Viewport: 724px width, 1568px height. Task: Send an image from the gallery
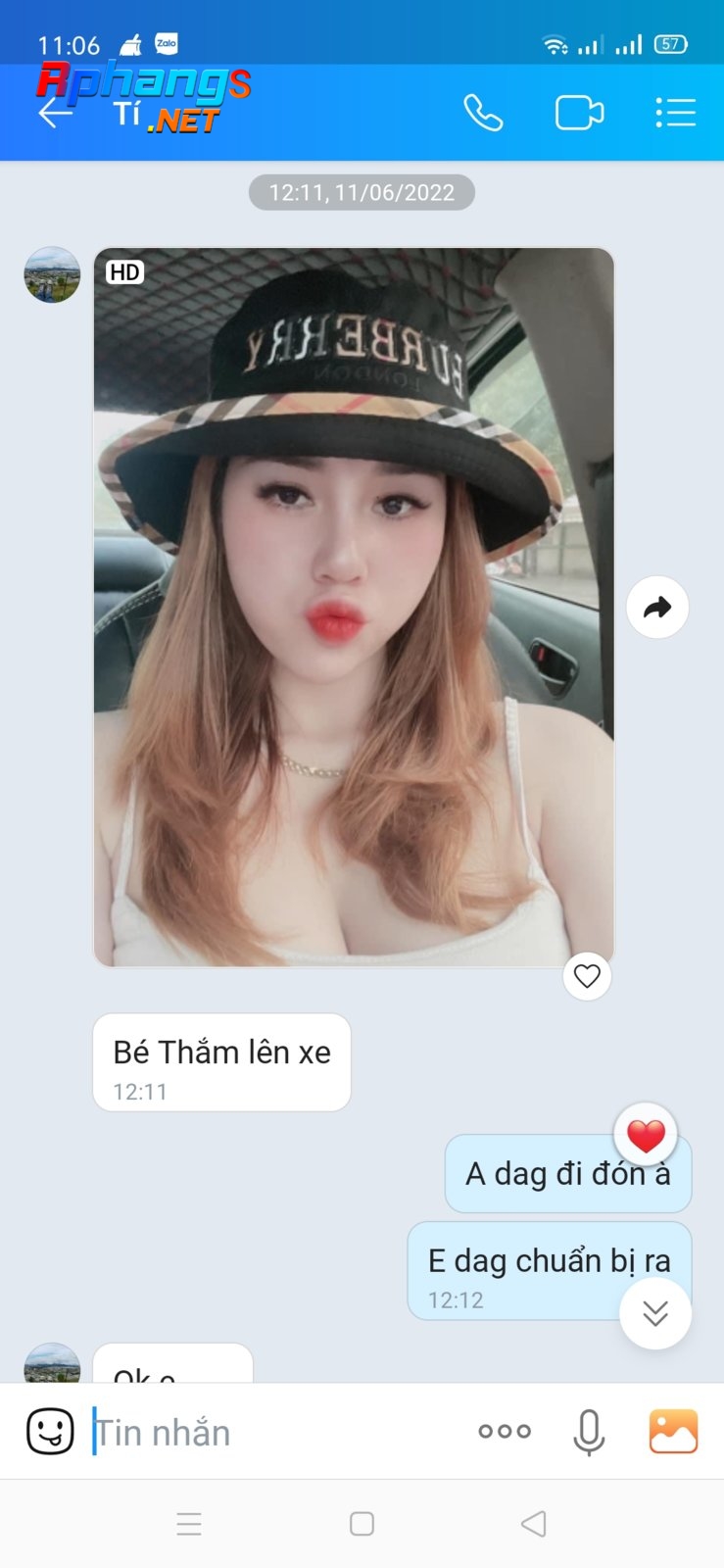pyautogui.click(x=674, y=1432)
